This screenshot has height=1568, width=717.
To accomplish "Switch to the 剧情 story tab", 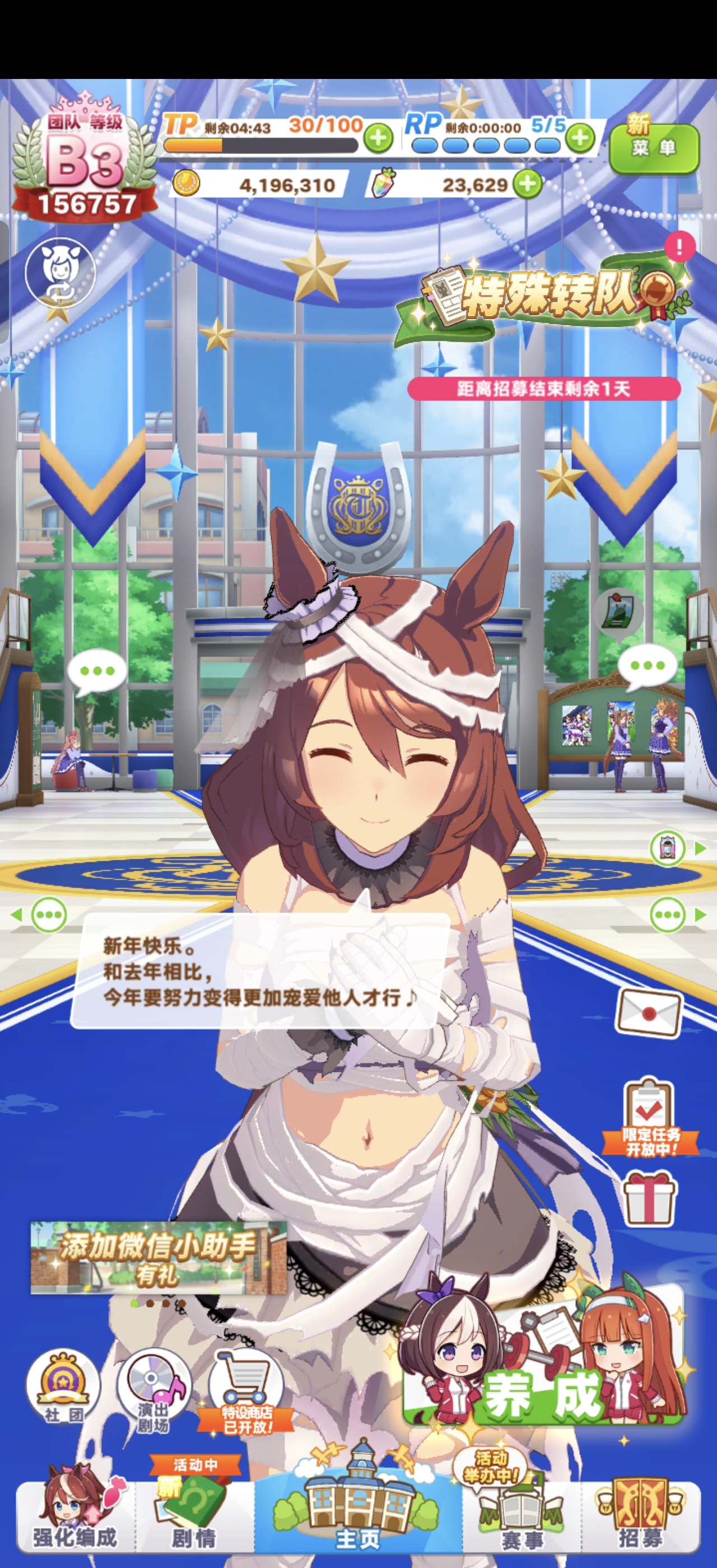I will tap(194, 1516).
